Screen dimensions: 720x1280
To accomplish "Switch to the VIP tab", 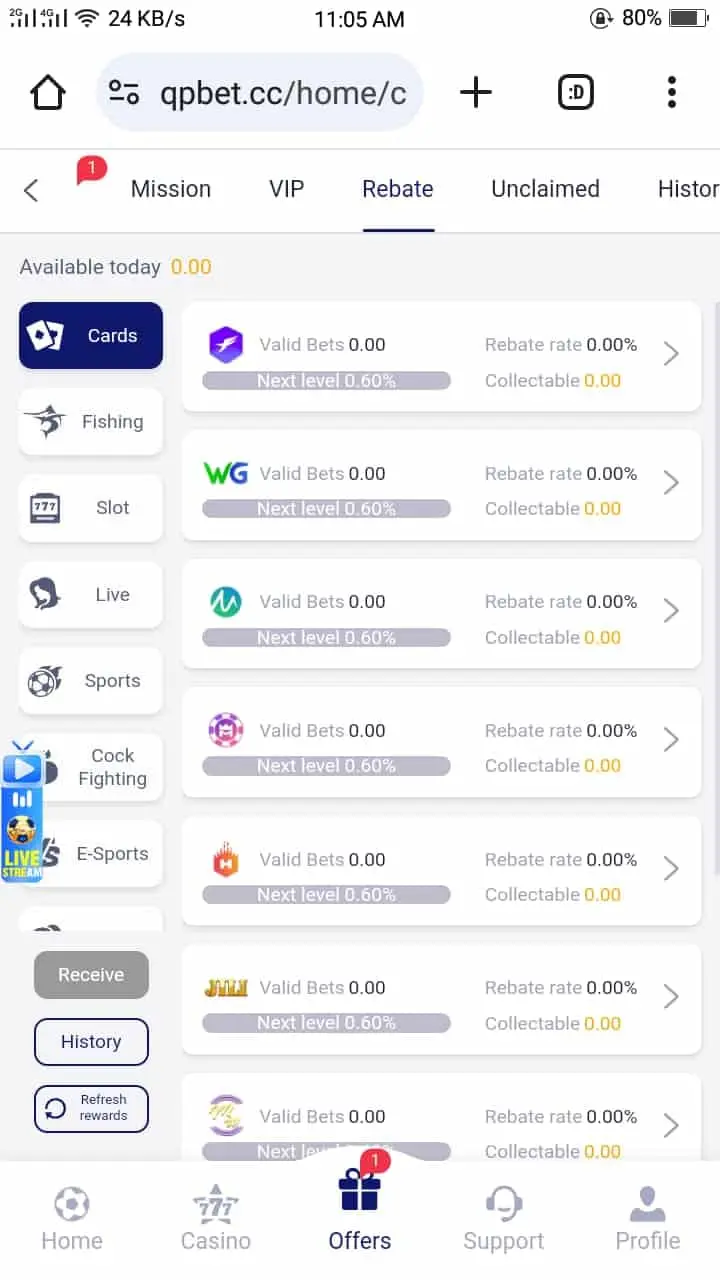I will [x=286, y=189].
